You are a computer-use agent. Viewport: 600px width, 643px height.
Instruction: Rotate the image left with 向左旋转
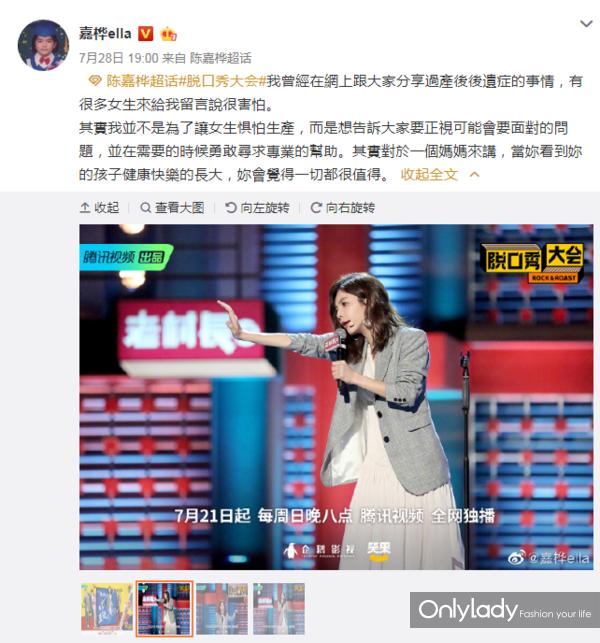point(258,208)
